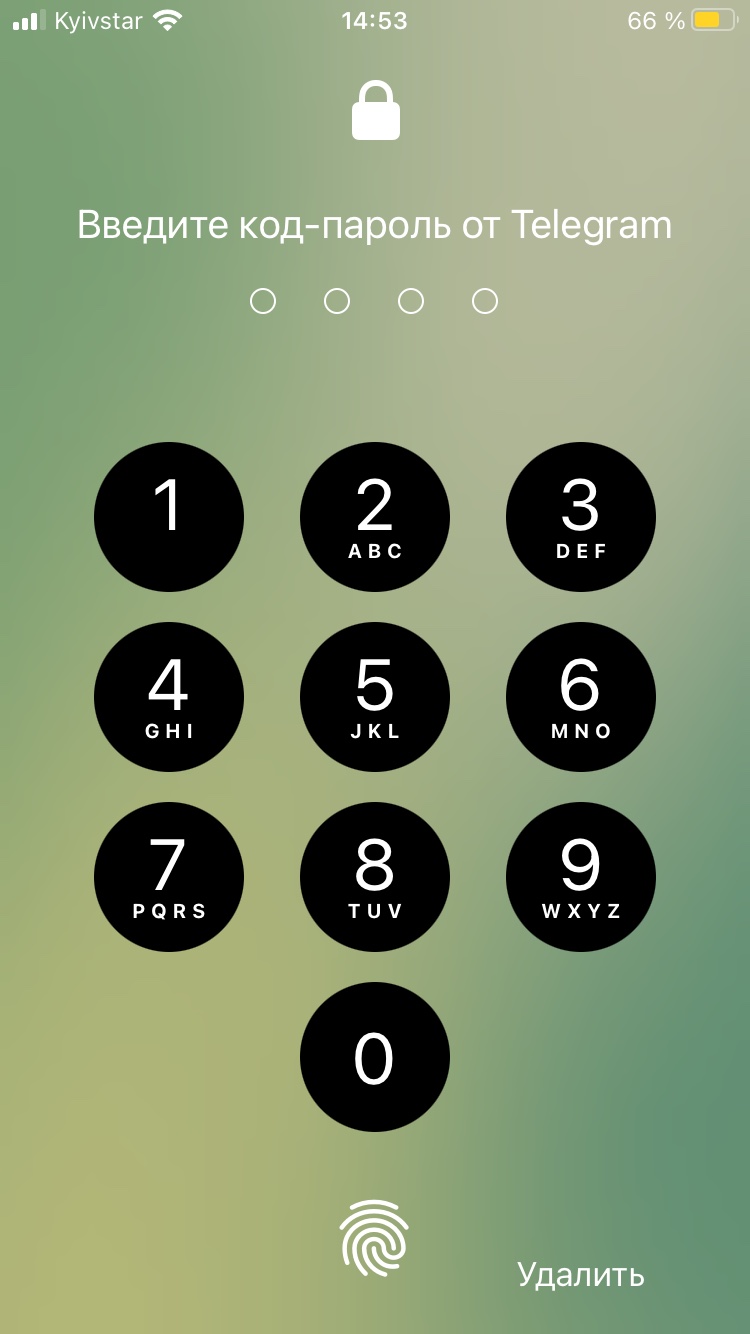Tap the 3 DEF key
The image size is (750, 1334).
pos(581,517)
